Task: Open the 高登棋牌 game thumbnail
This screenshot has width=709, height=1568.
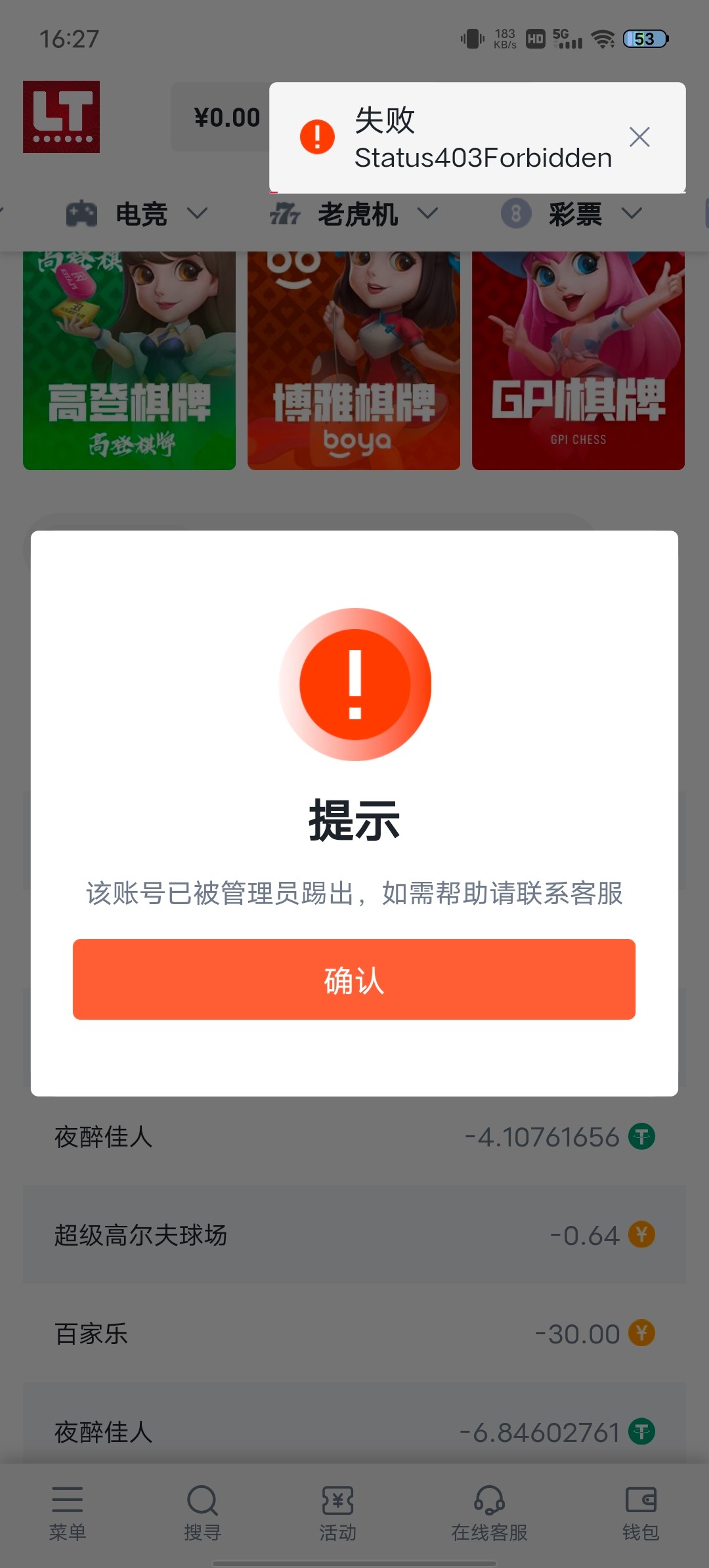Action: [x=129, y=360]
